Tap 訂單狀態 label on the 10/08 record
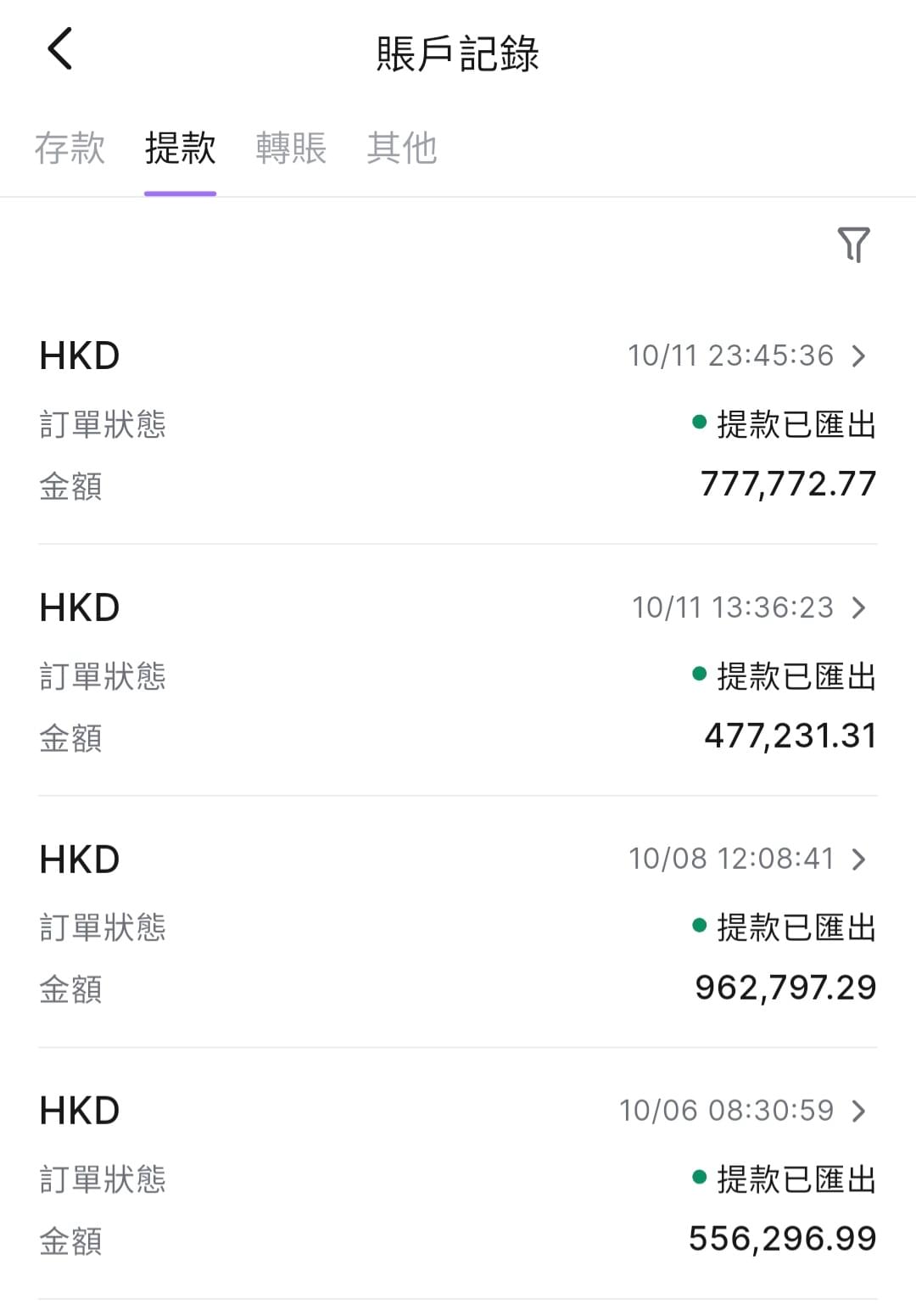 (x=103, y=927)
